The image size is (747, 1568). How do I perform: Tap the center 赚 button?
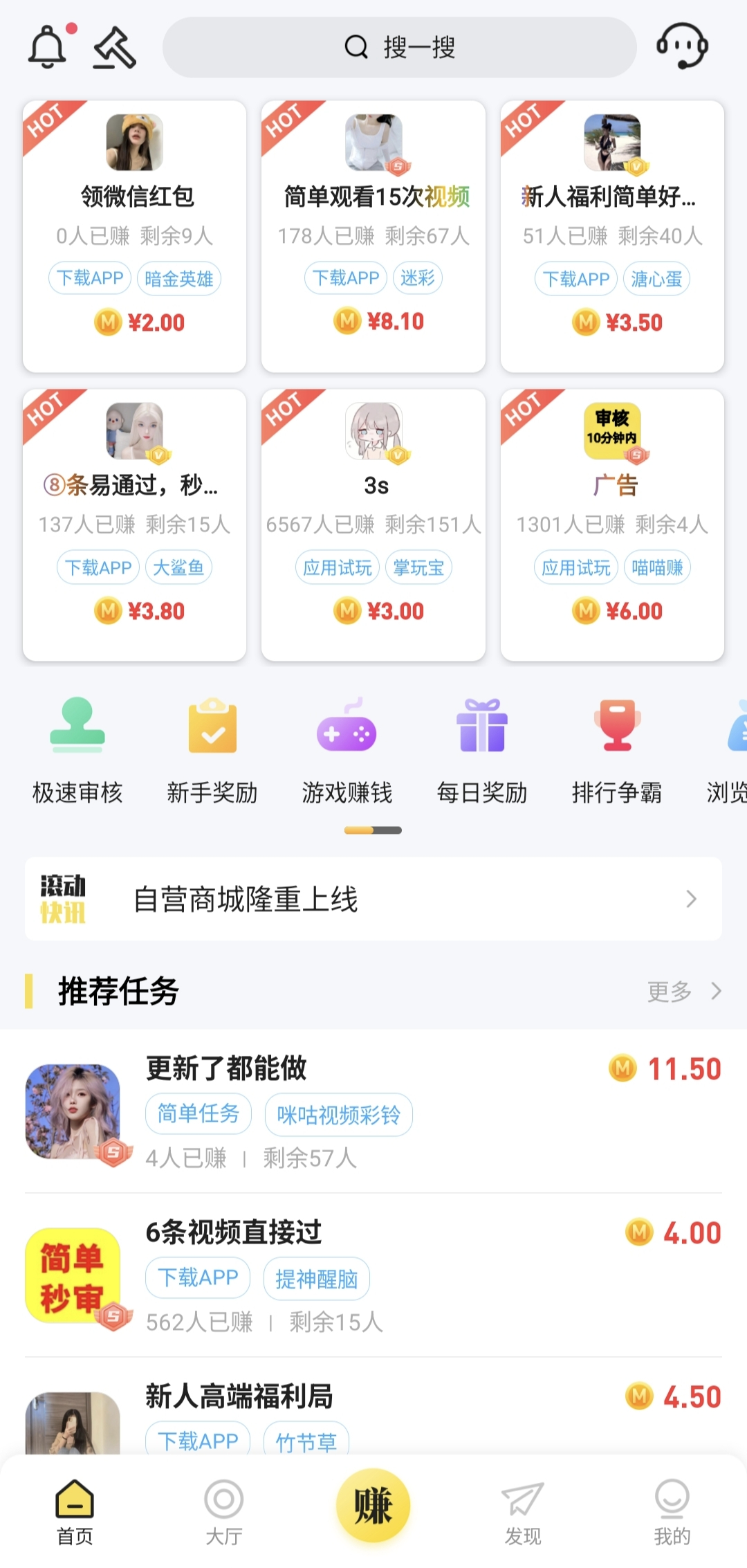tap(373, 1506)
